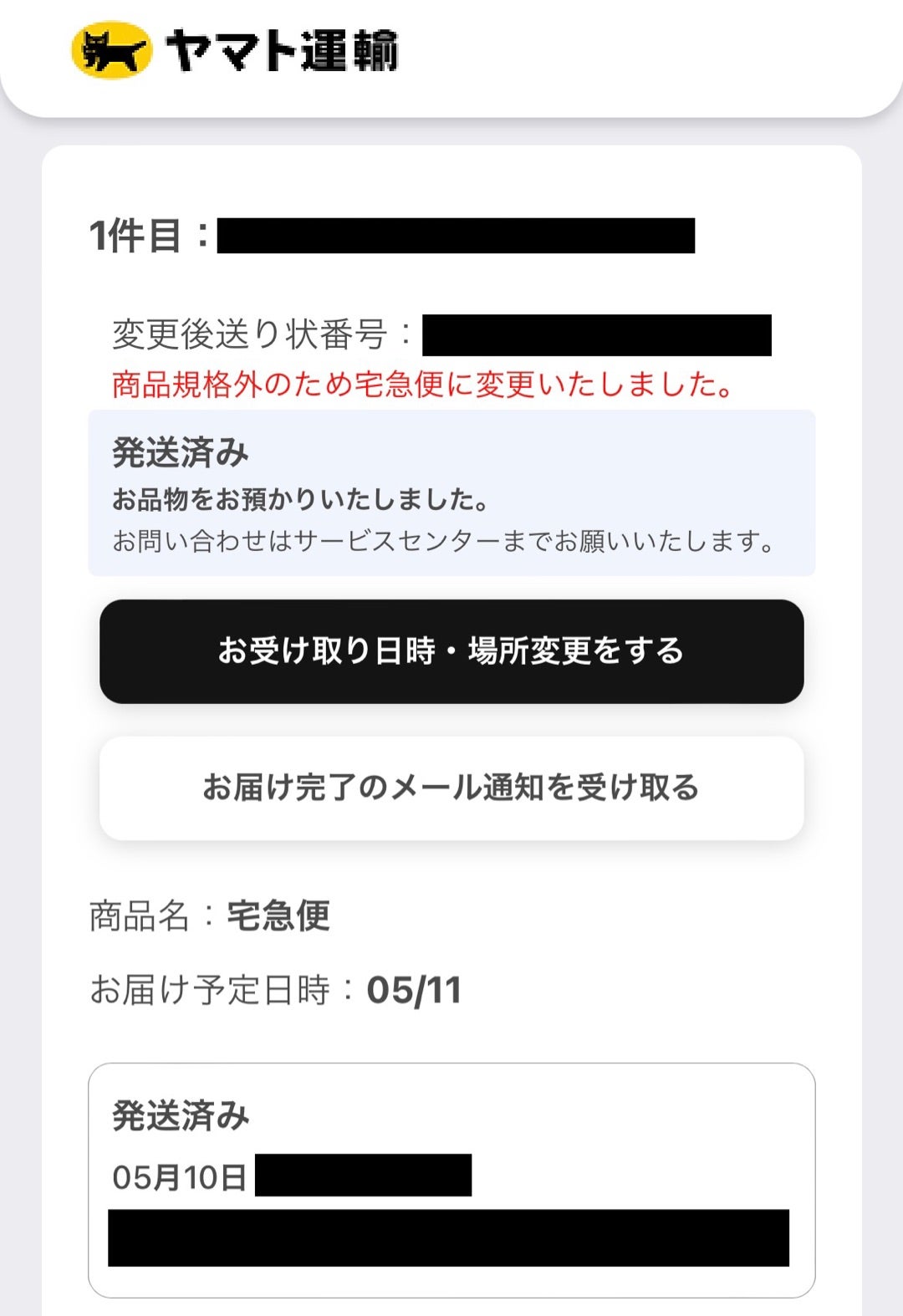Tap お受け取り日時・場所変更をする button
The image size is (903, 1316).
point(451,651)
